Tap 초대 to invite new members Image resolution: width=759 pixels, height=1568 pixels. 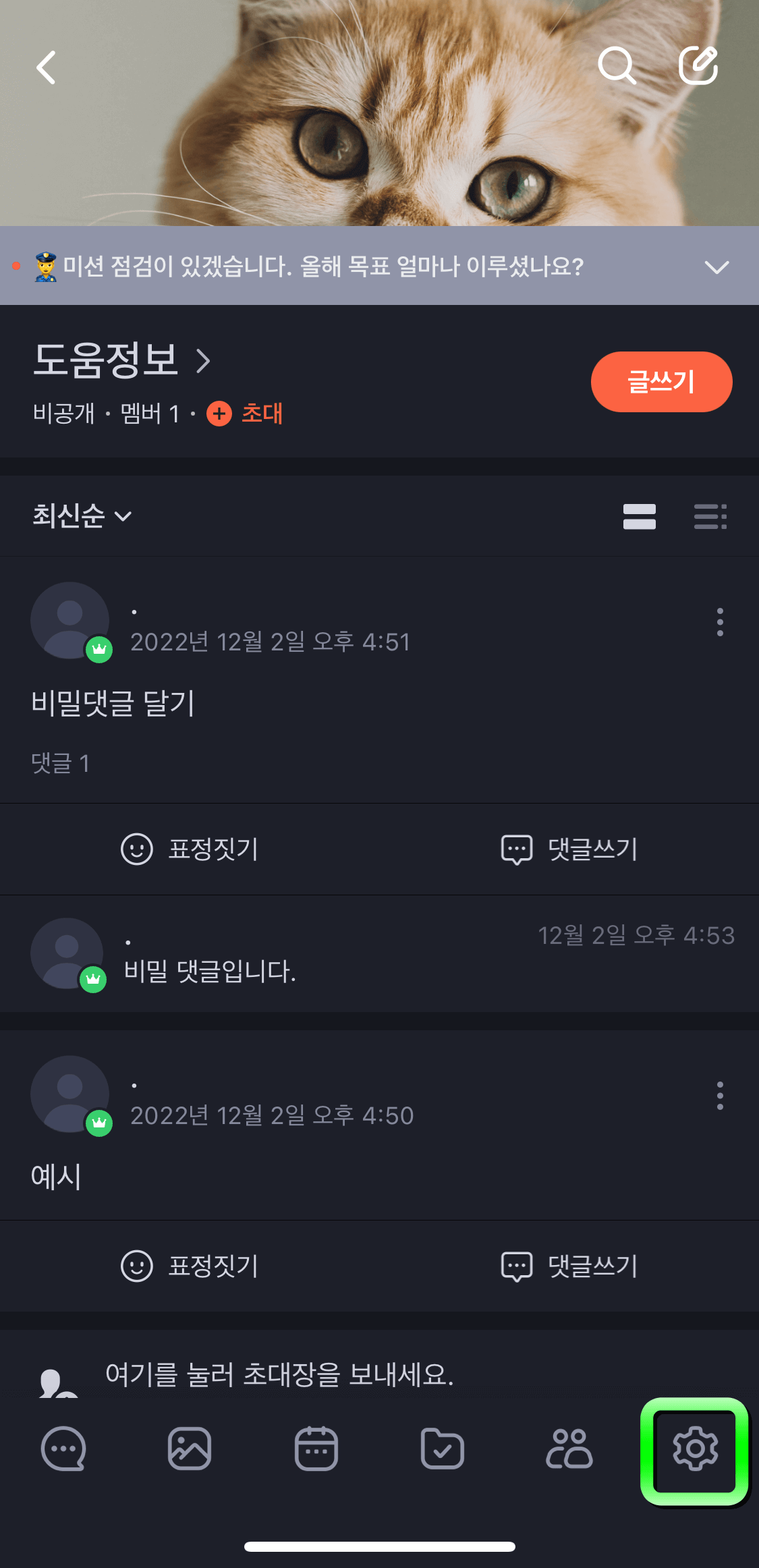[x=262, y=414]
